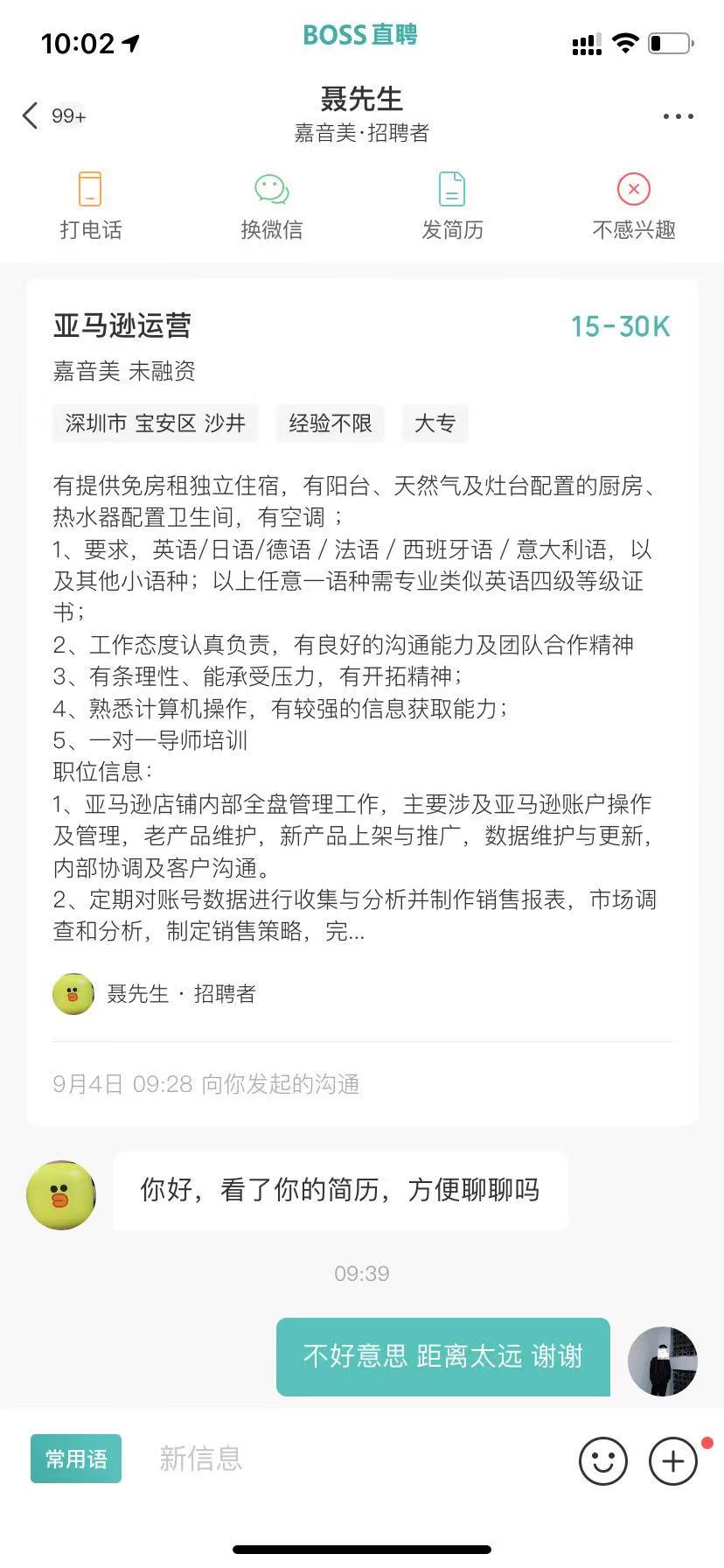Viewport: 724px width, 1568px height.
Task: Tap 打电话 to call the recruiter
Action: pyautogui.click(x=90, y=206)
